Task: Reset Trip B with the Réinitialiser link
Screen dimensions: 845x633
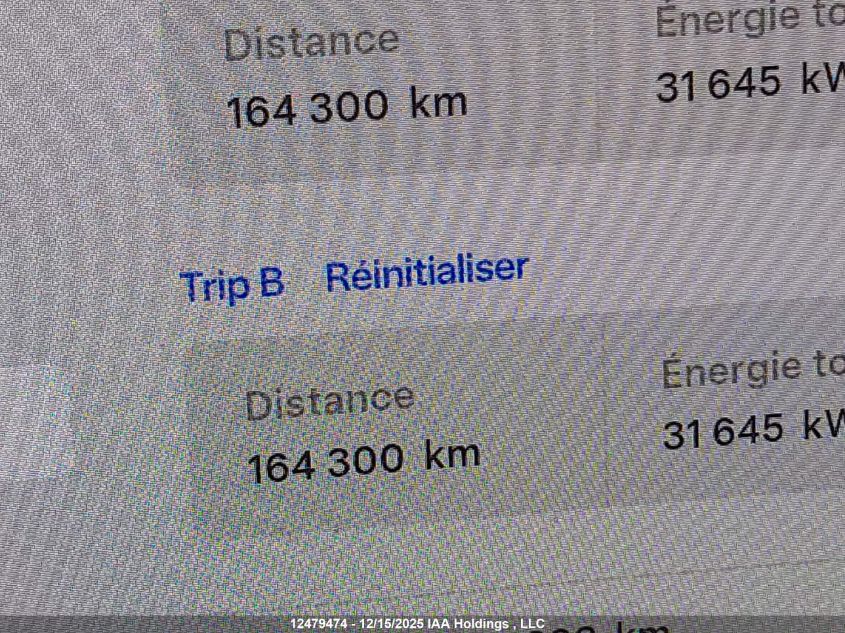Action: pos(426,273)
